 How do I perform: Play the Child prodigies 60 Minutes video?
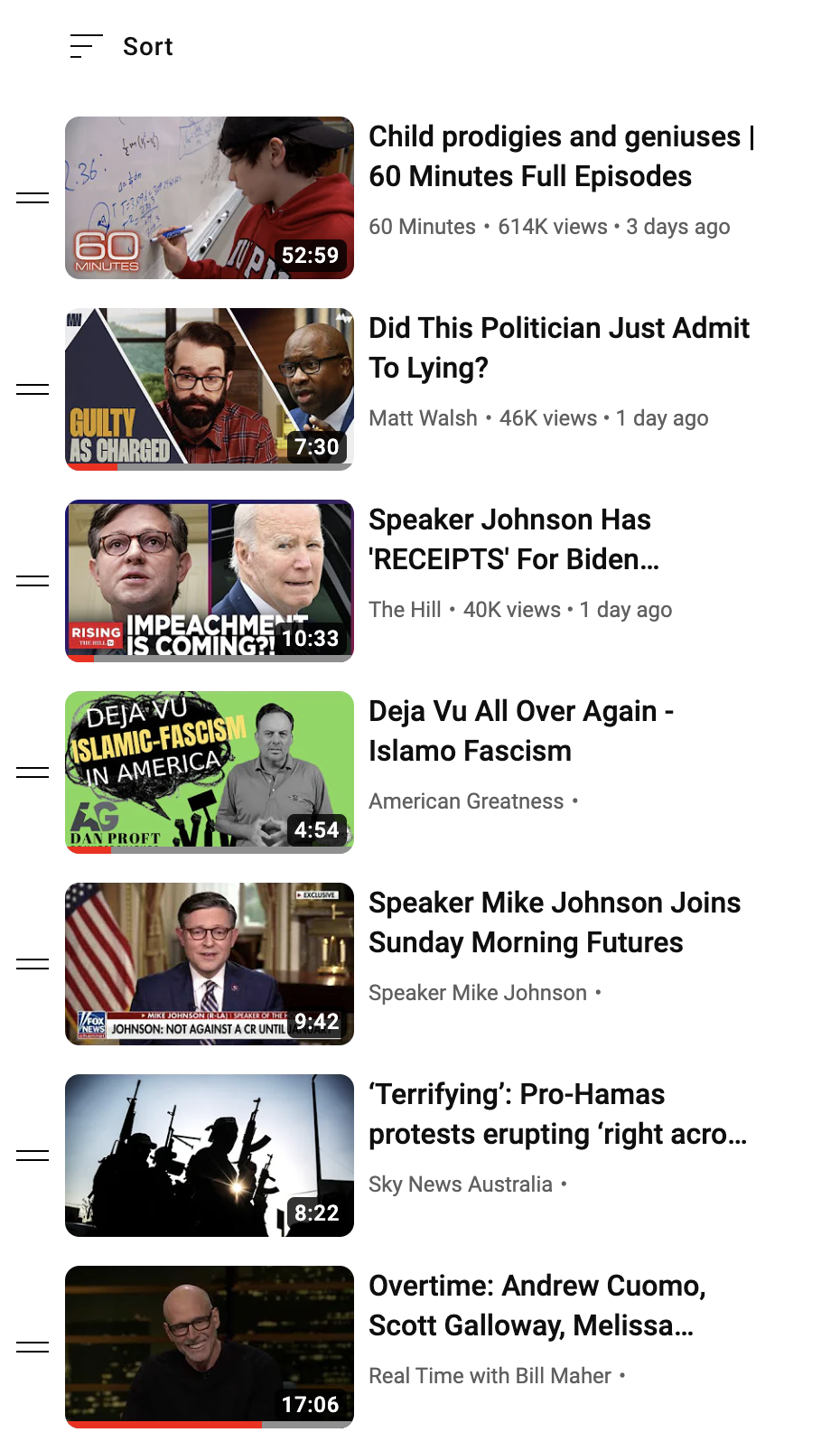pos(209,198)
